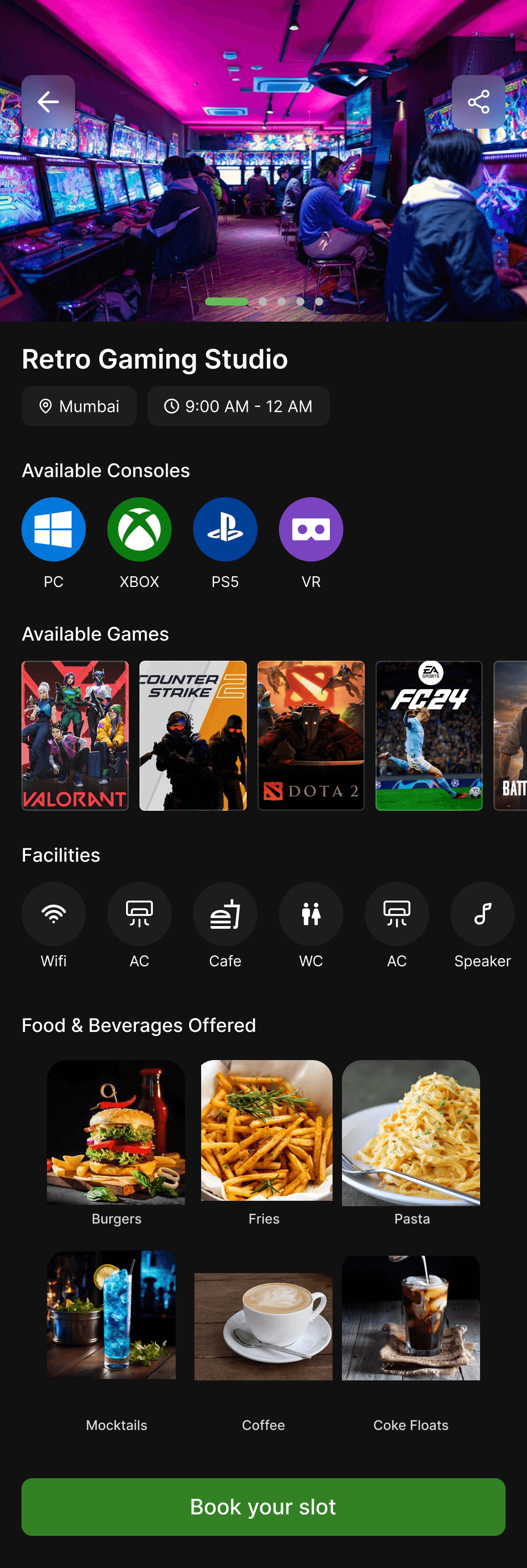Choose the PS5 console
Screen dimensions: 527x1568
tap(225, 529)
